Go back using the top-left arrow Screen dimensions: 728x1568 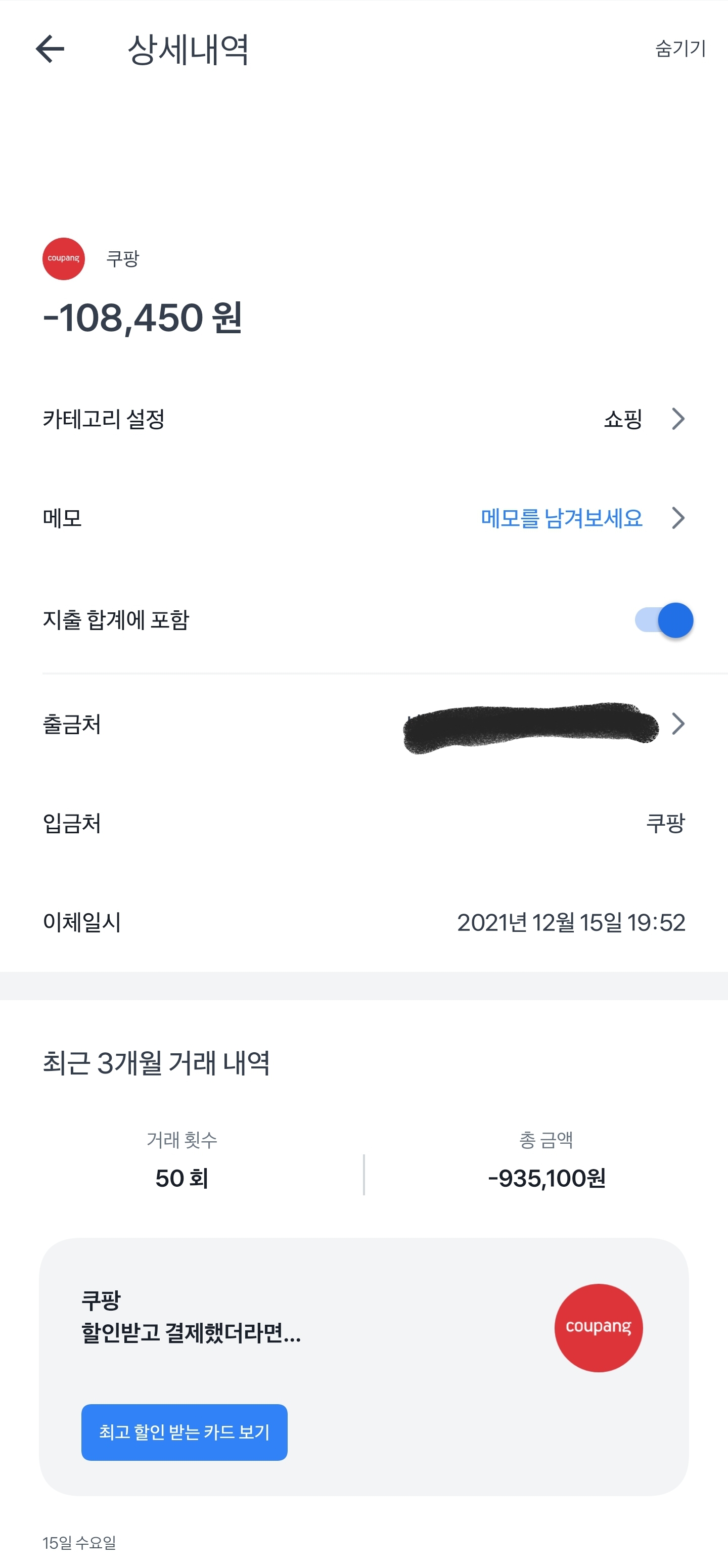(50, 49)
